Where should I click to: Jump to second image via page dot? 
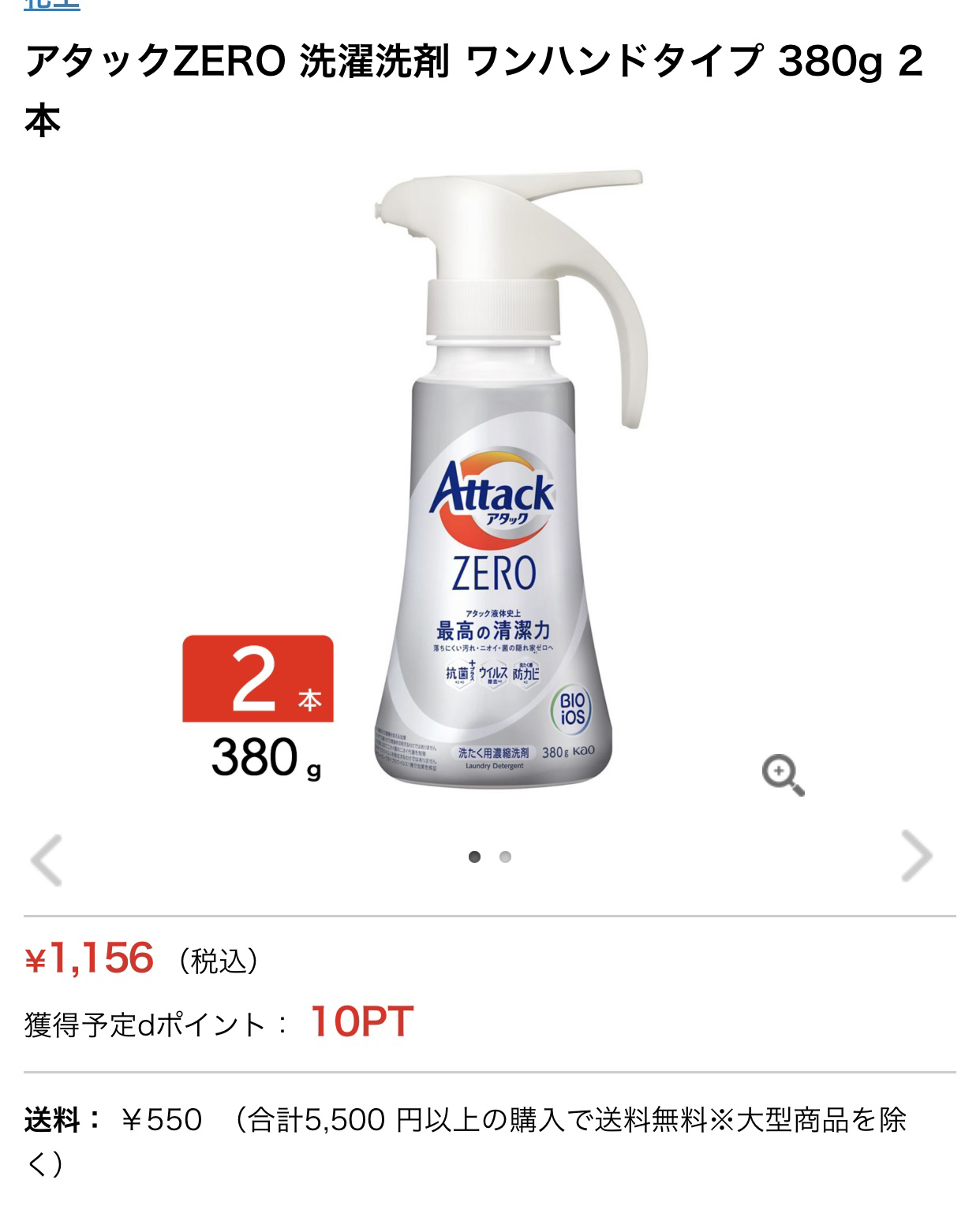coord(505,857)
